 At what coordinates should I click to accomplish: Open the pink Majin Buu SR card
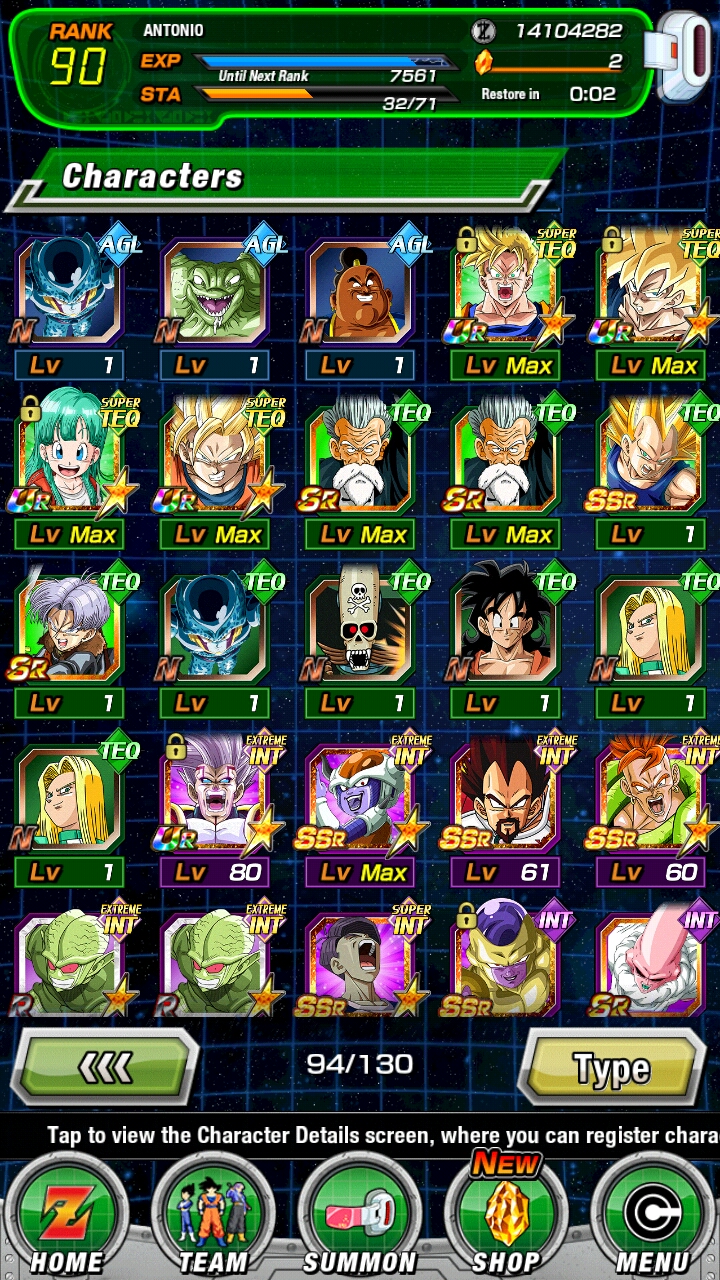coord(651,958)
